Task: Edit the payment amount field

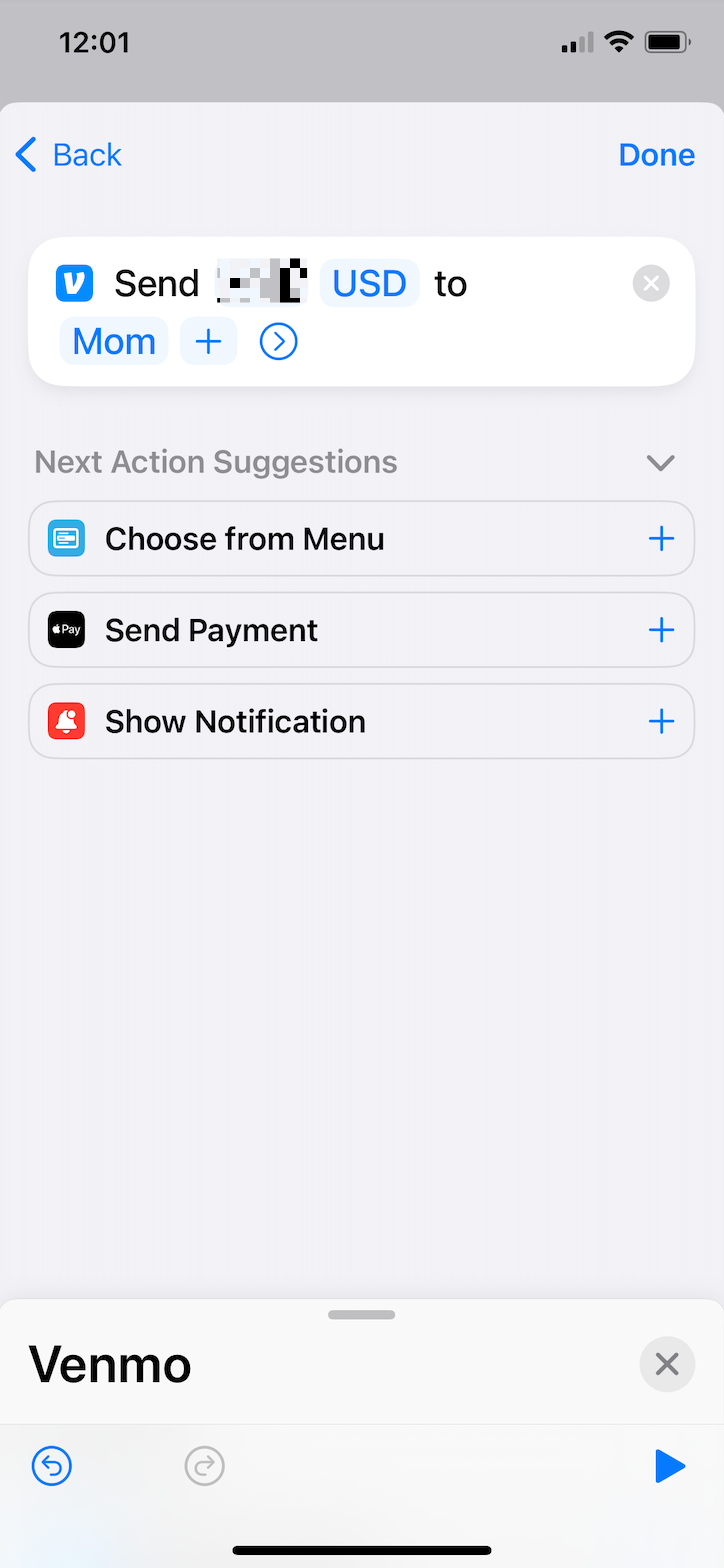Action: coord(261,283)
